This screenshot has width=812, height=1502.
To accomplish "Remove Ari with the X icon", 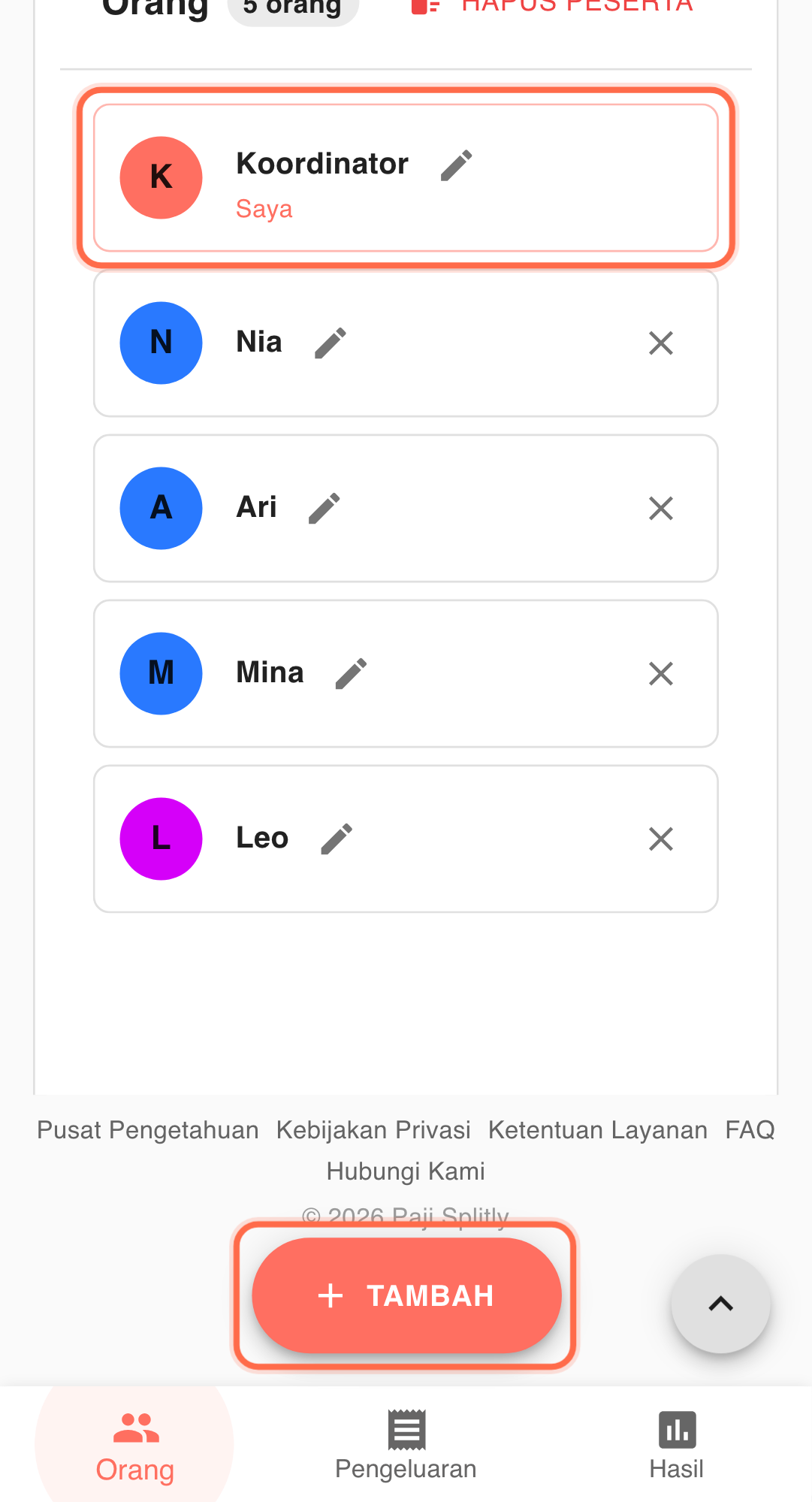I will click(660, 508).
